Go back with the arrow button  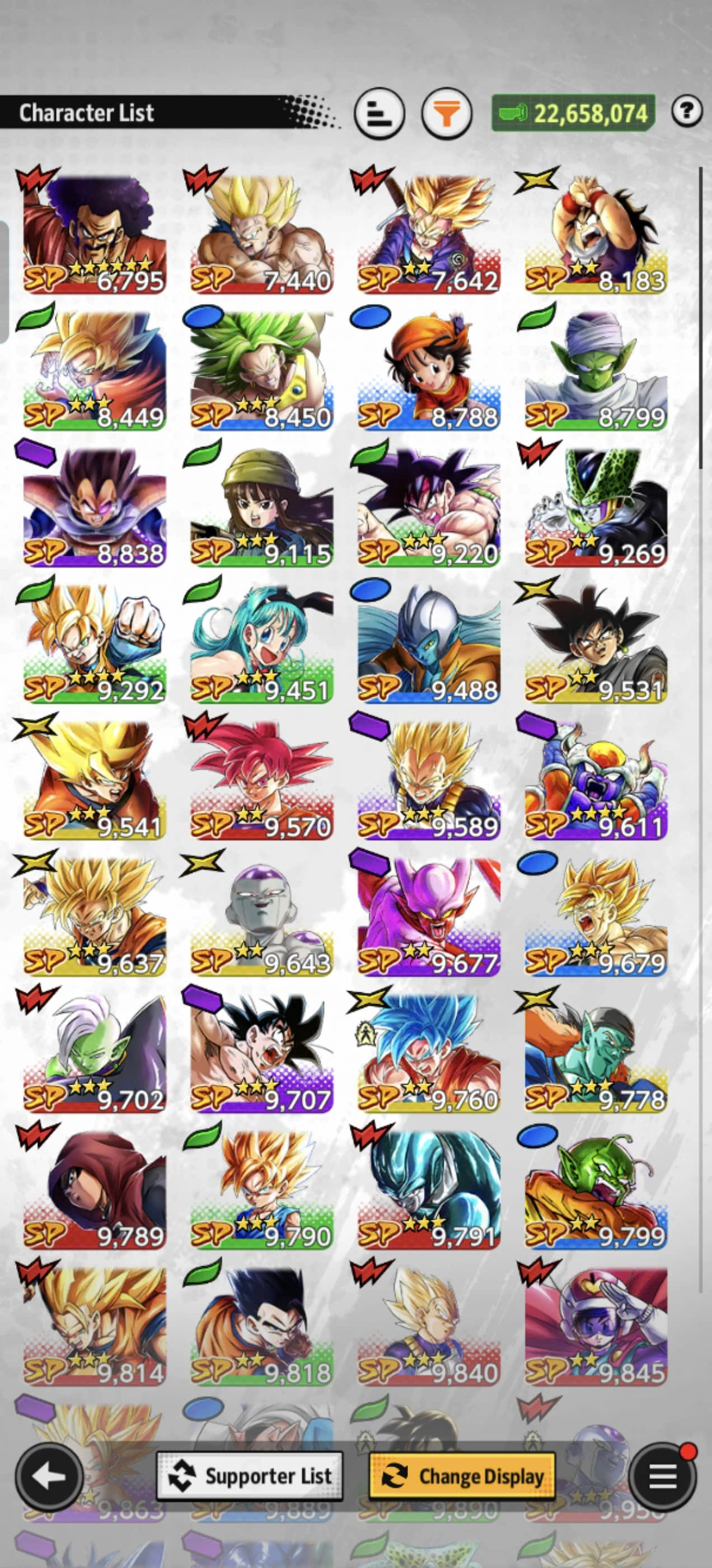point(49,1476)
